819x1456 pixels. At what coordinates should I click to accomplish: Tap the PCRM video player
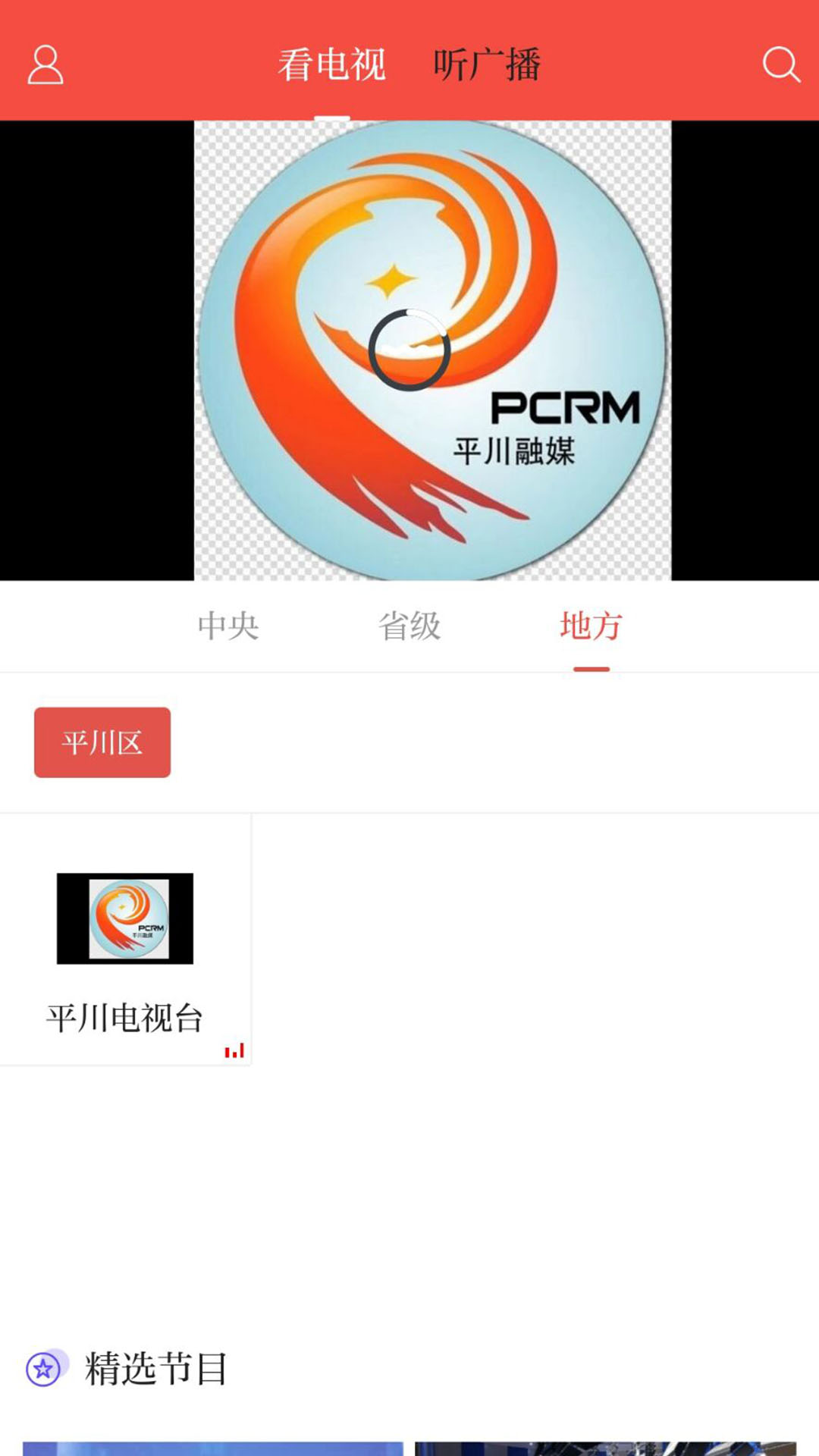coord(409,350)
